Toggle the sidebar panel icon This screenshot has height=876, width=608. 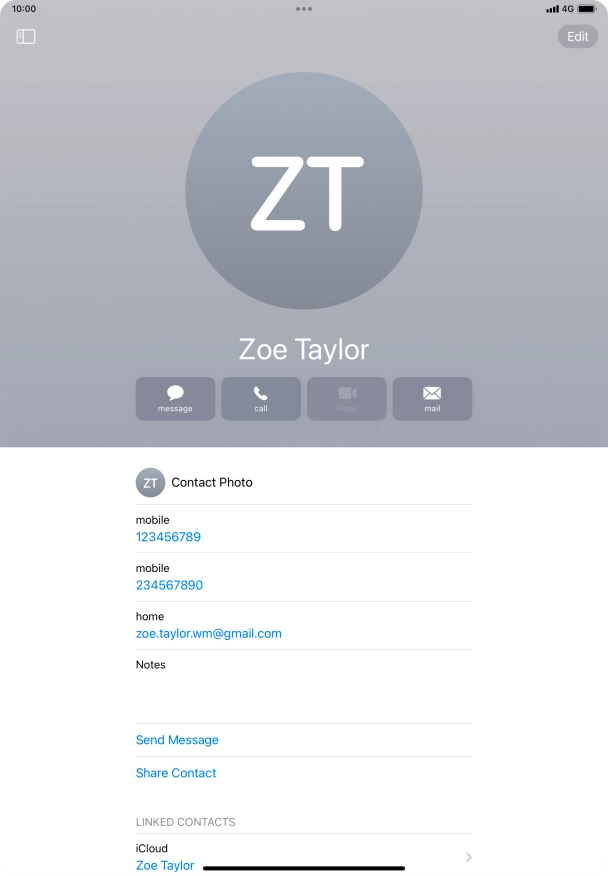click(26, 37)
